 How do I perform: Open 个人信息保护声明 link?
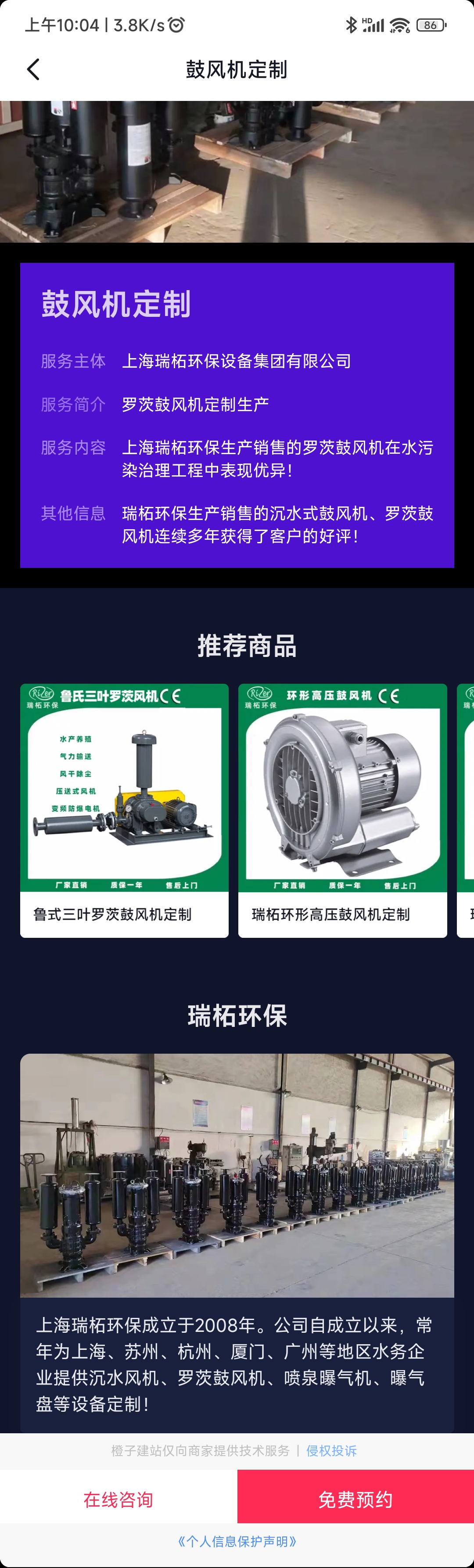point(237,1541)
